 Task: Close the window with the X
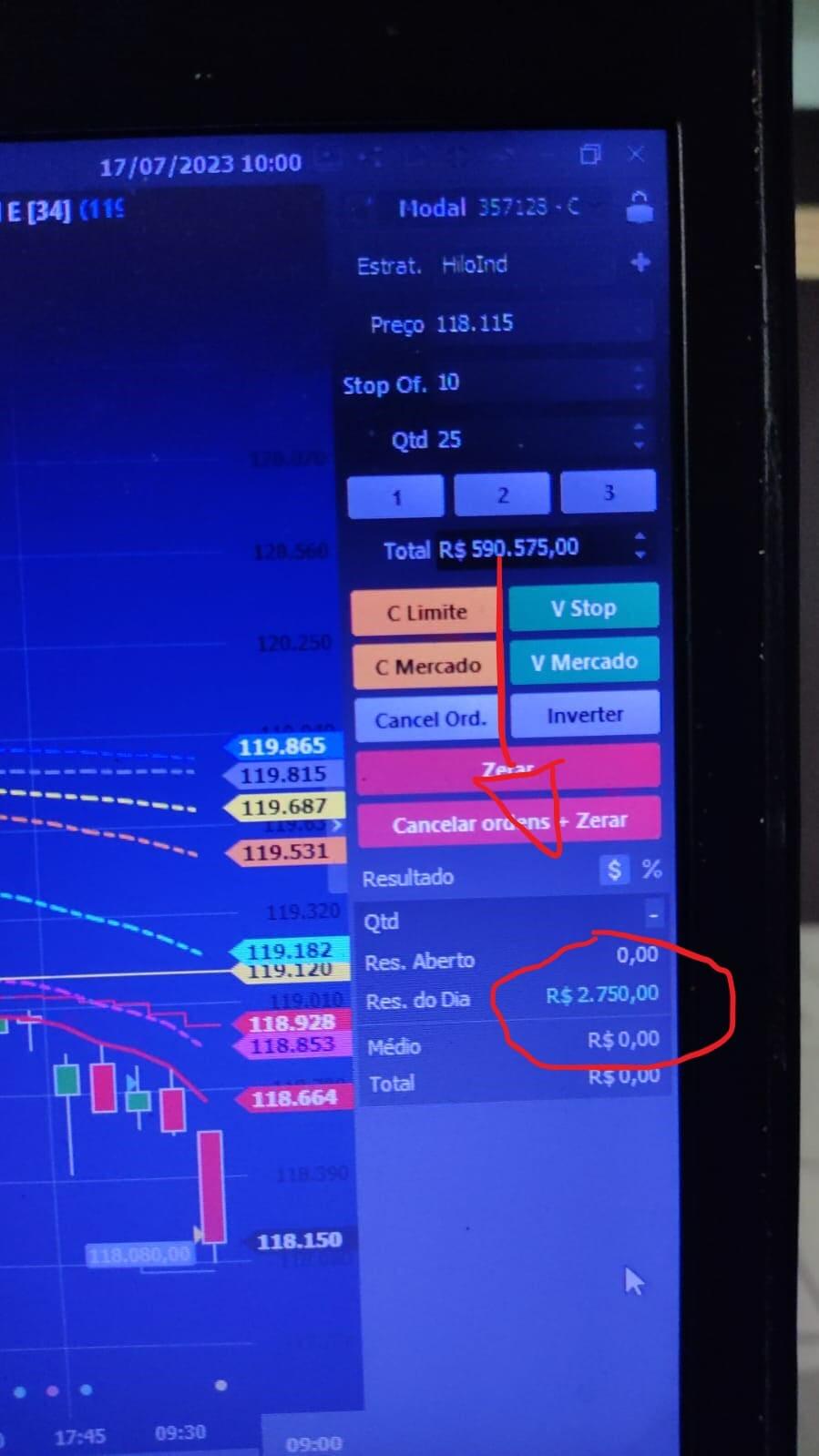[x=636, y=155]
